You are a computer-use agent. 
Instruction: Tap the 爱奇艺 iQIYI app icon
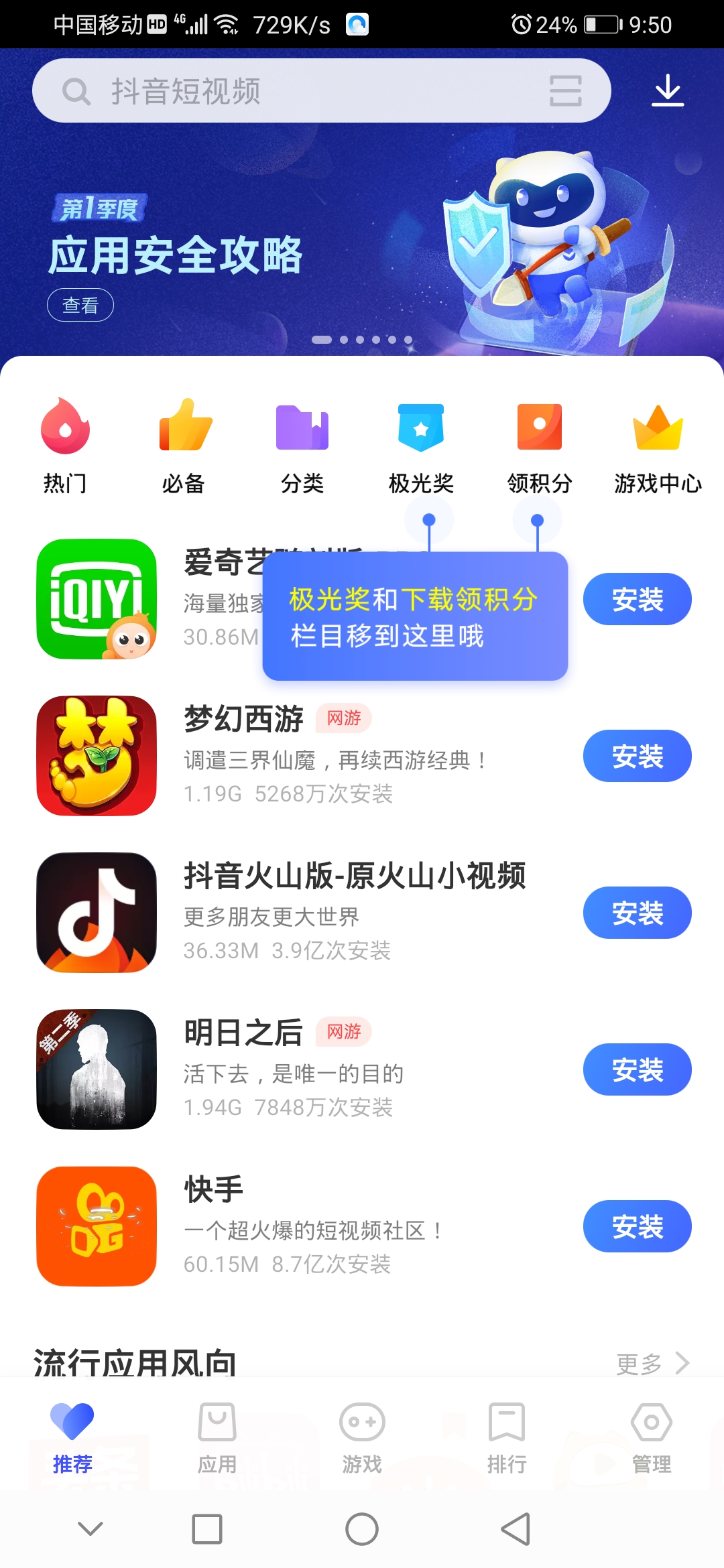(96, 598)
